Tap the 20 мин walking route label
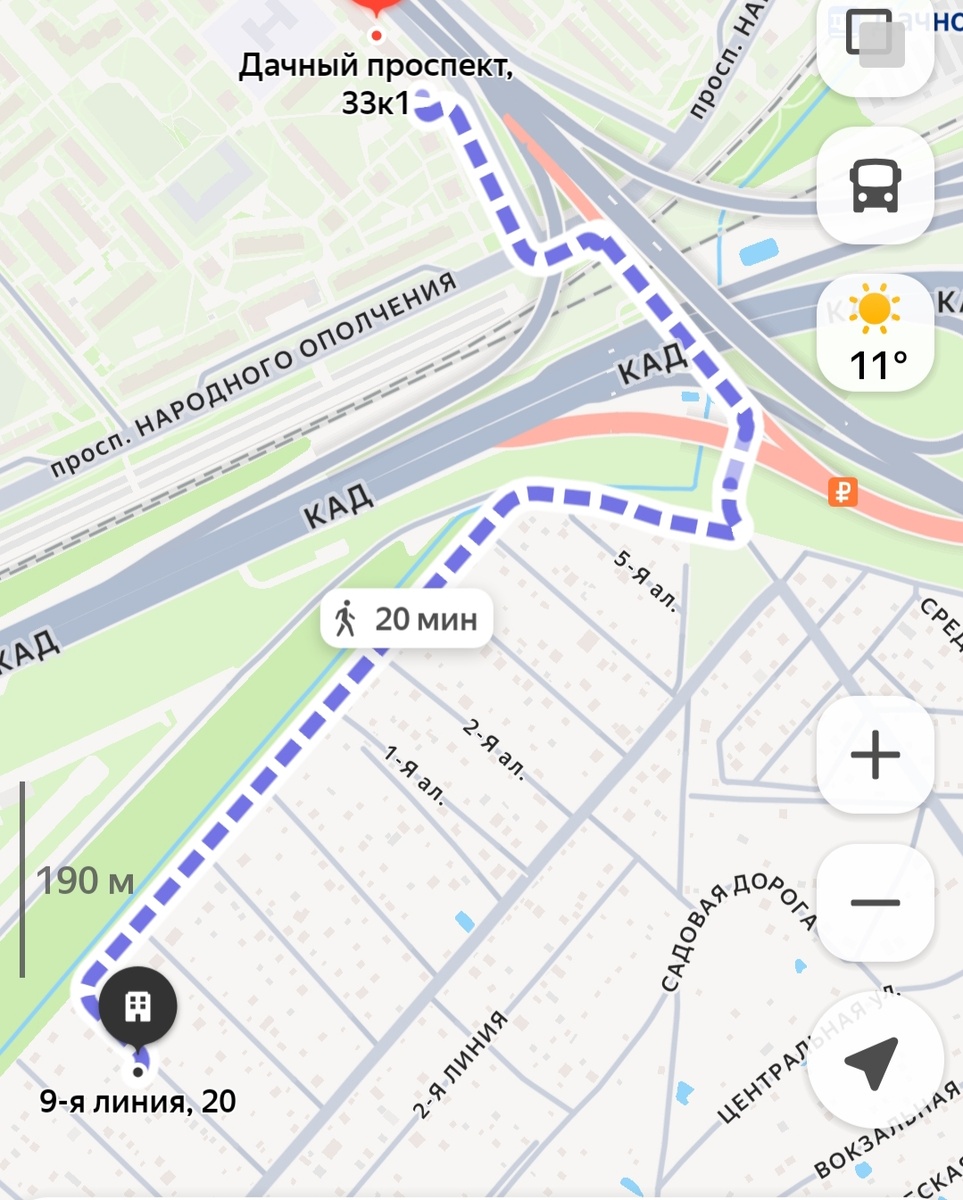The height and width of the screenshot is (1200, 963). 406,620
